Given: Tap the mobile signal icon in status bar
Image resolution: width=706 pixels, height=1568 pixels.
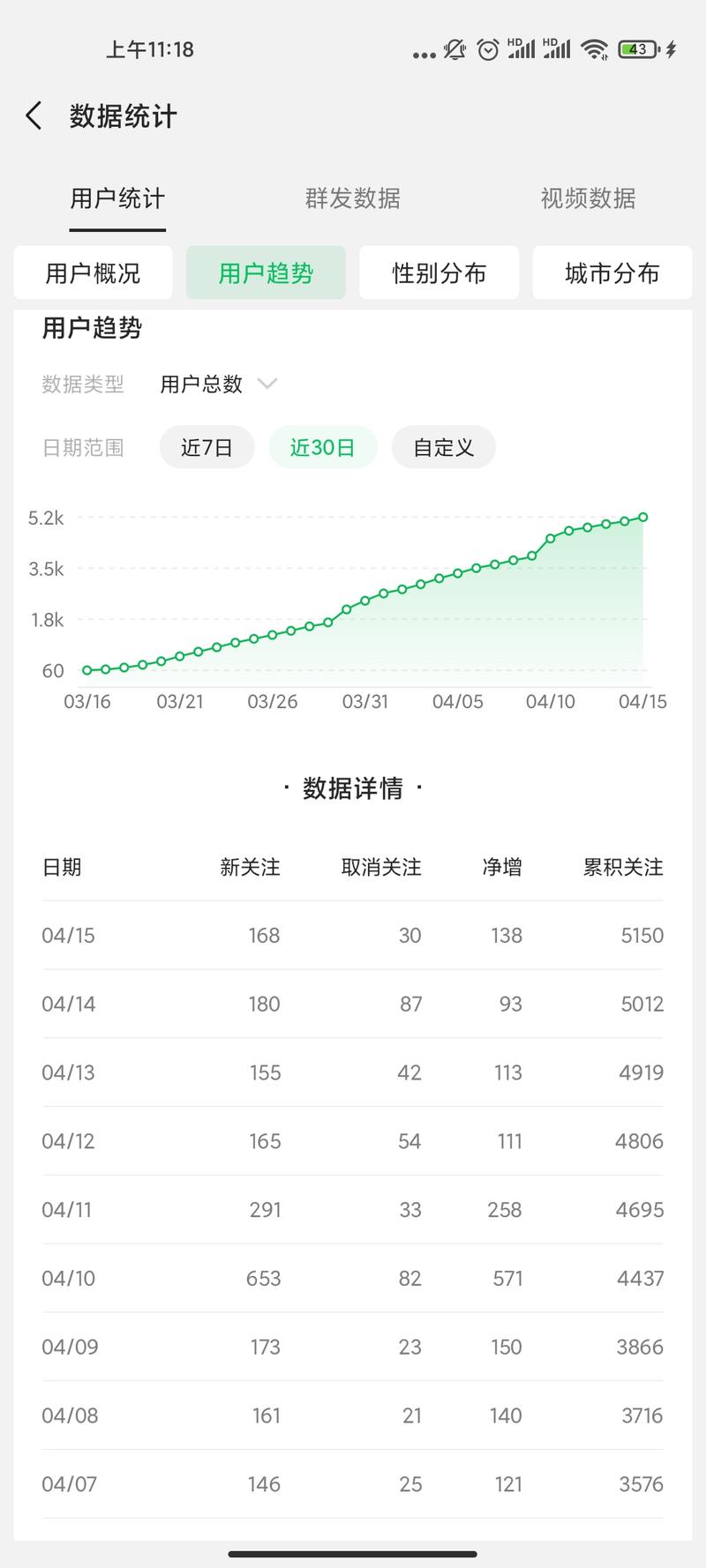Looking at the screenshot, I should [521, 50].
